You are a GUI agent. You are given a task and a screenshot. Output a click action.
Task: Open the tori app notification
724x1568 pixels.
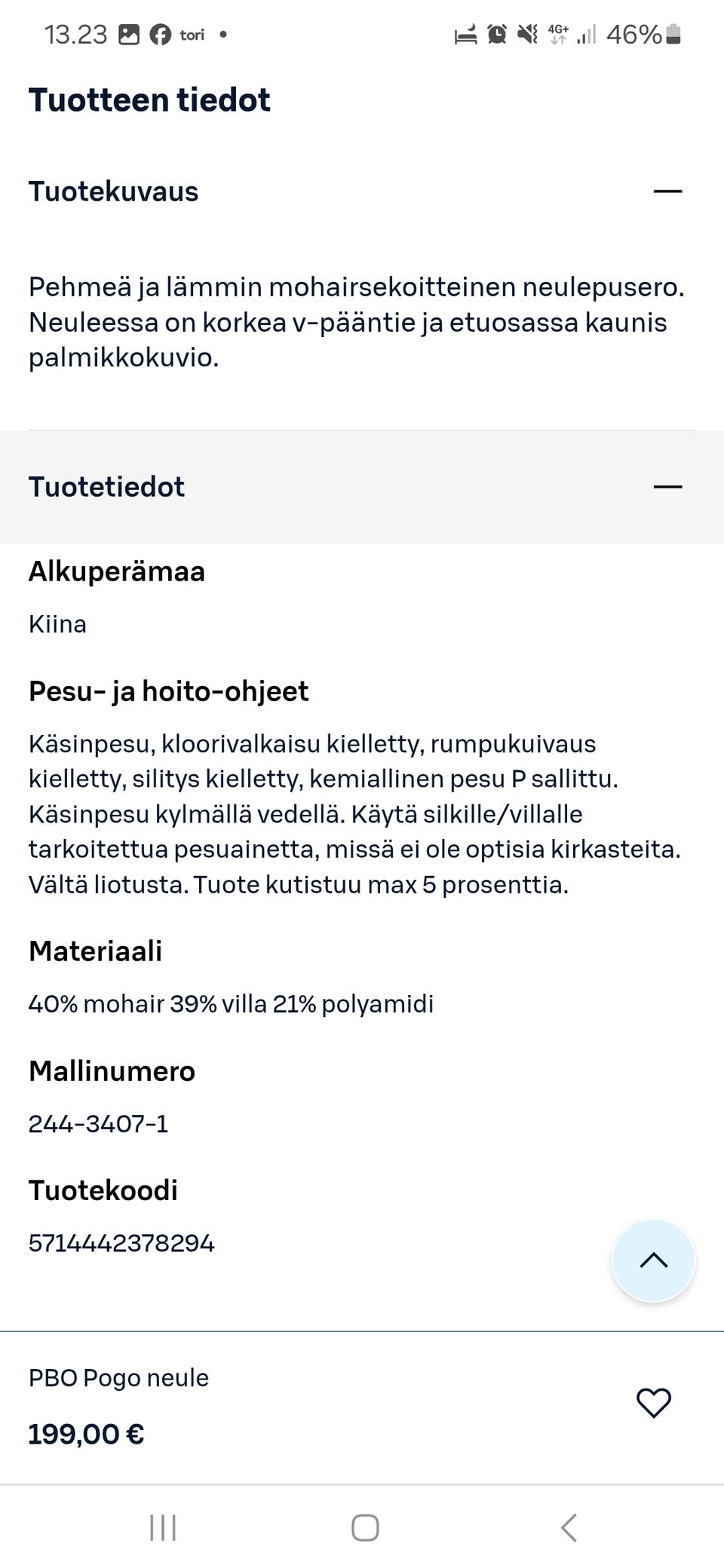[x=191, y=34]
